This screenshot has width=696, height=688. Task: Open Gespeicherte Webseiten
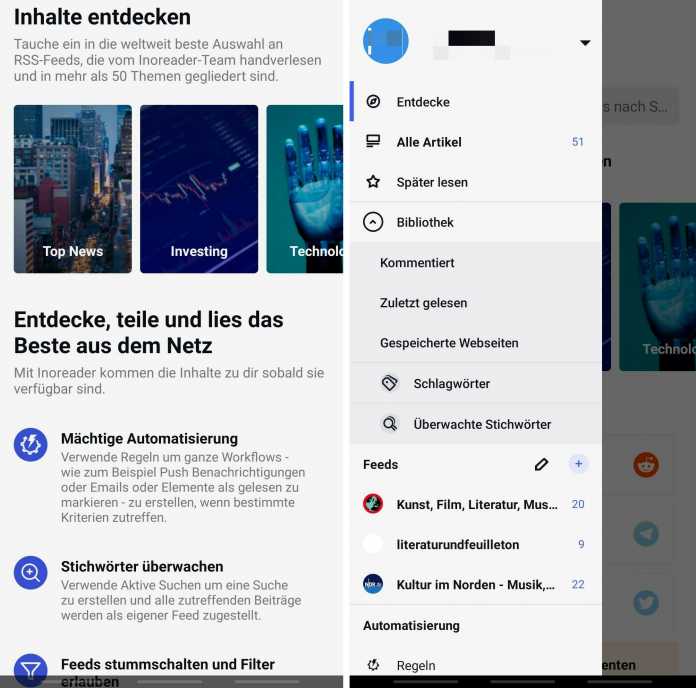point(449,343)
